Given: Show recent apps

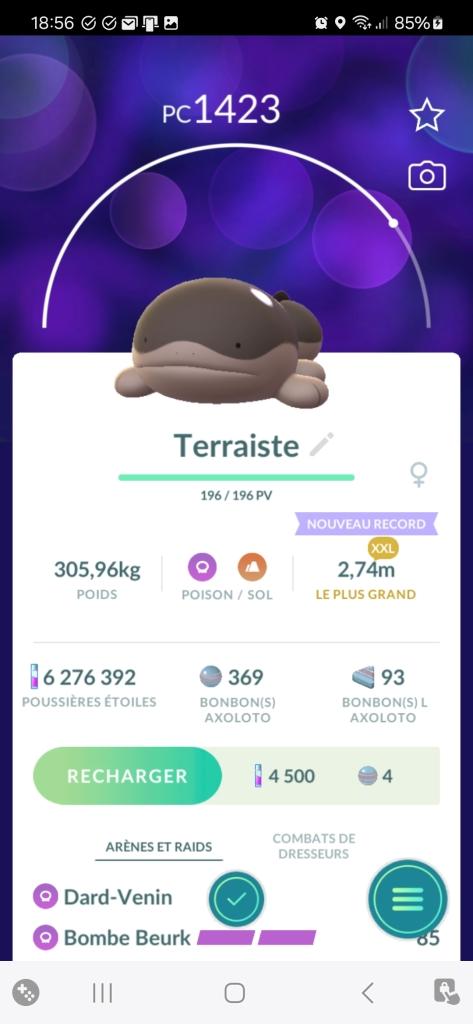Looking at the screenshot, I should pyautogui.click(x=103, y=993).
